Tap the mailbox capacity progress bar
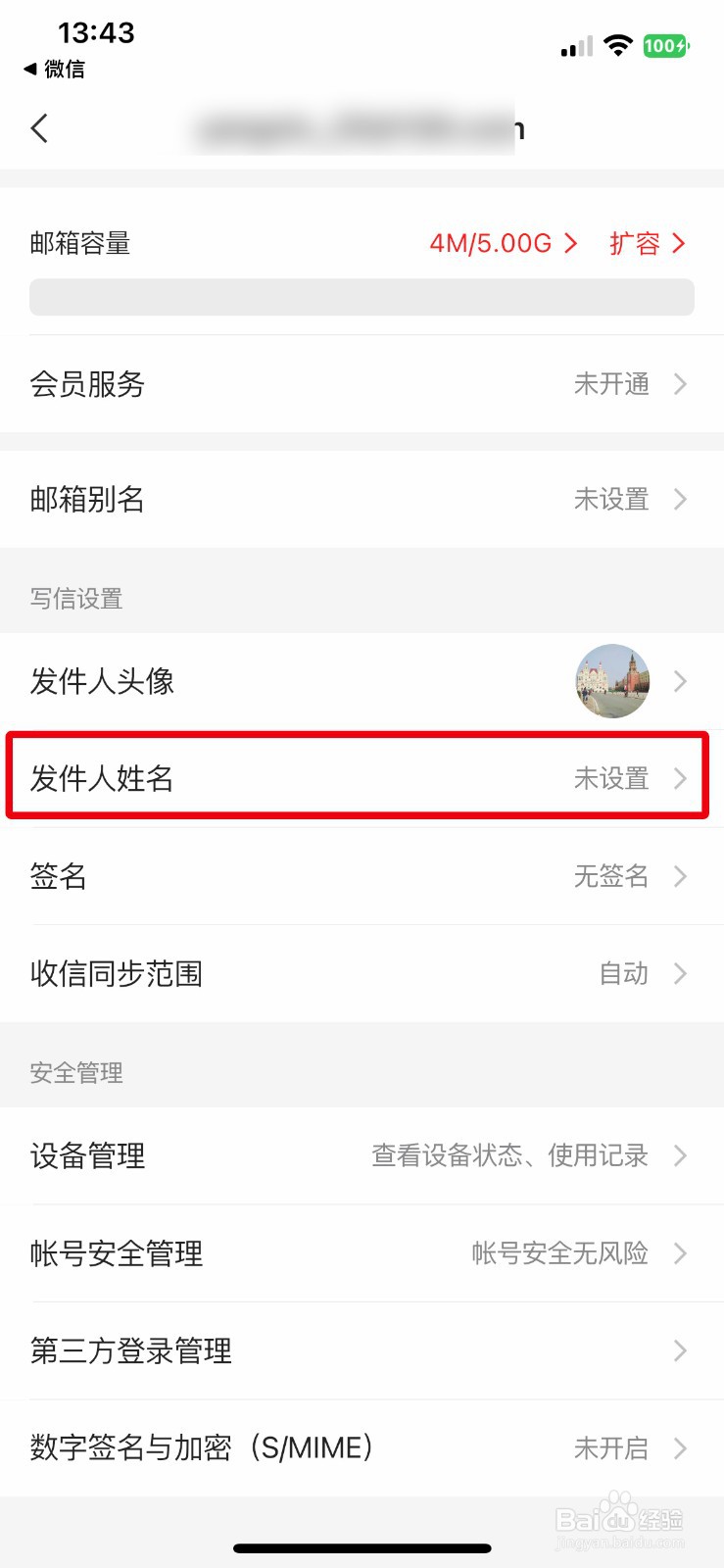Viewport: 724px width, 1568px height. 362,297
